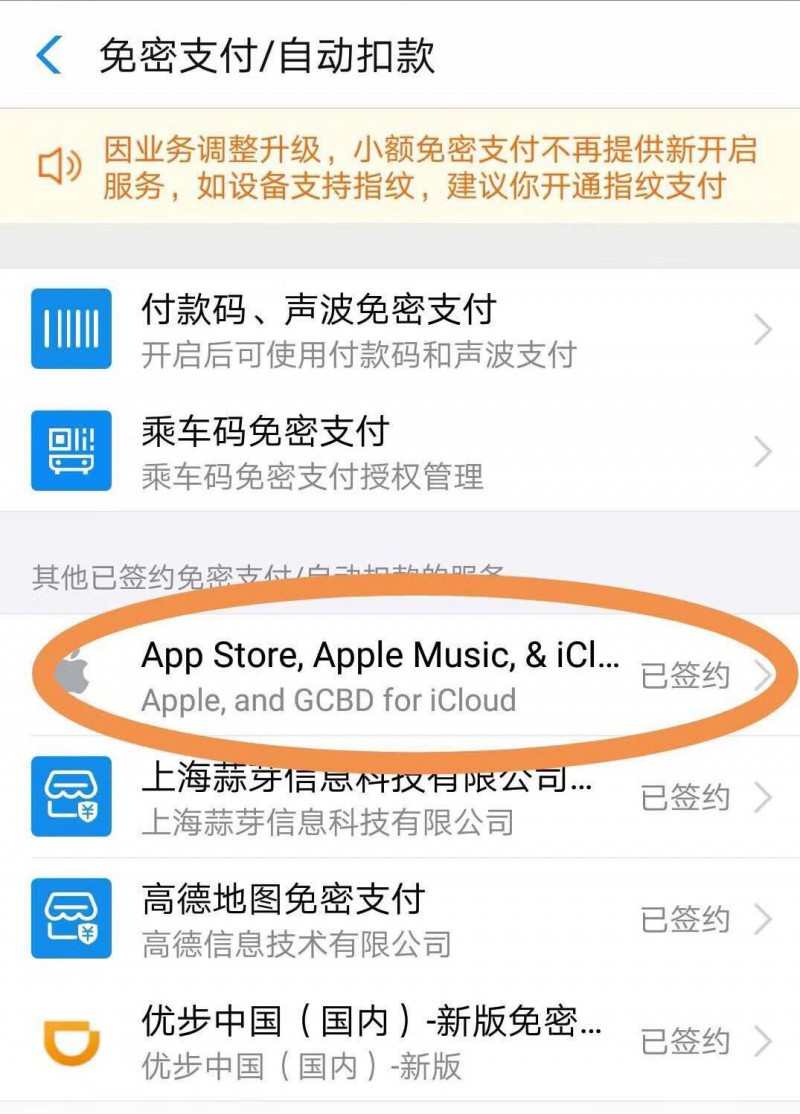800x1114 pixels.
Task: Open 优步中国（国内）-新版免密 row
Action: point(400,1041)
